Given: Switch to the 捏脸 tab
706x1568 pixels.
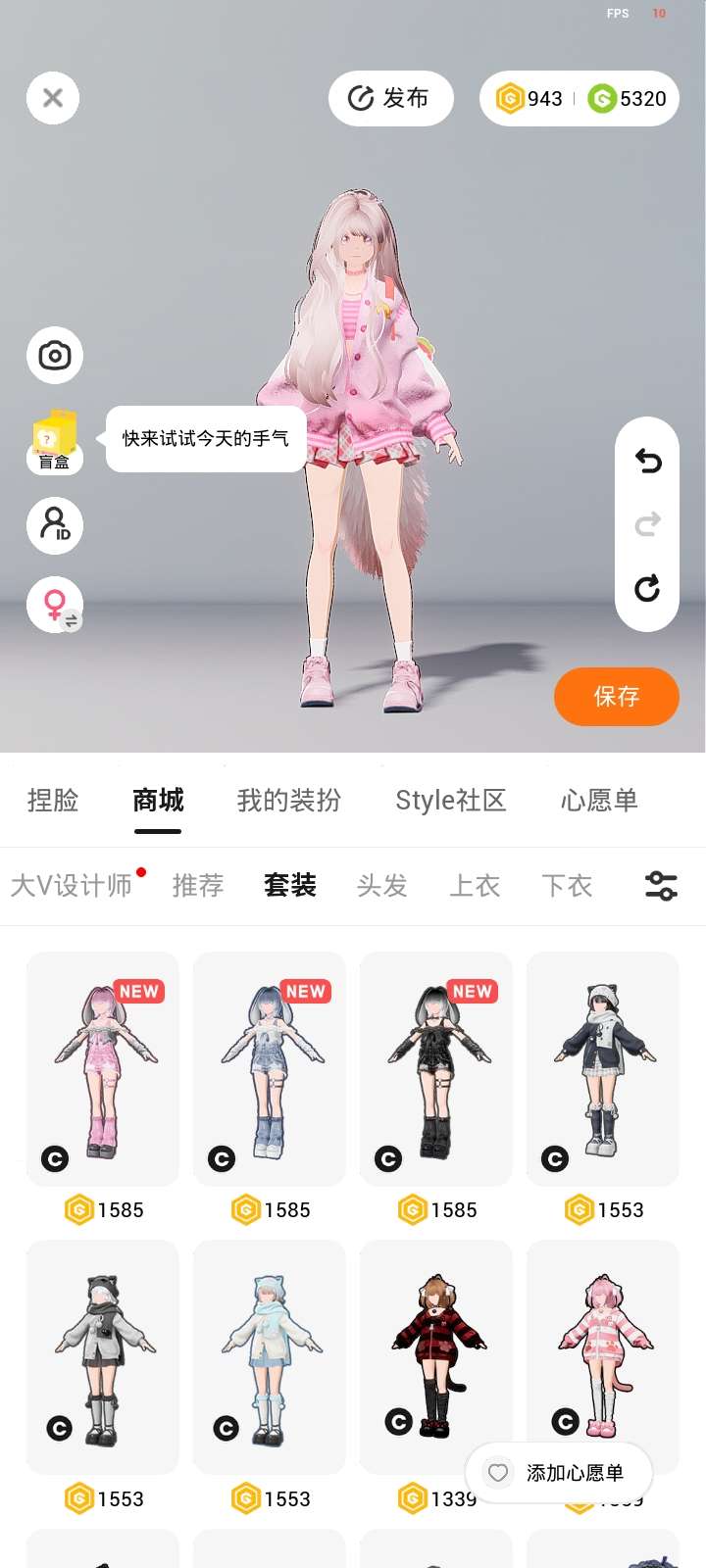Looking at the screenshot, I should pos(53,801).
